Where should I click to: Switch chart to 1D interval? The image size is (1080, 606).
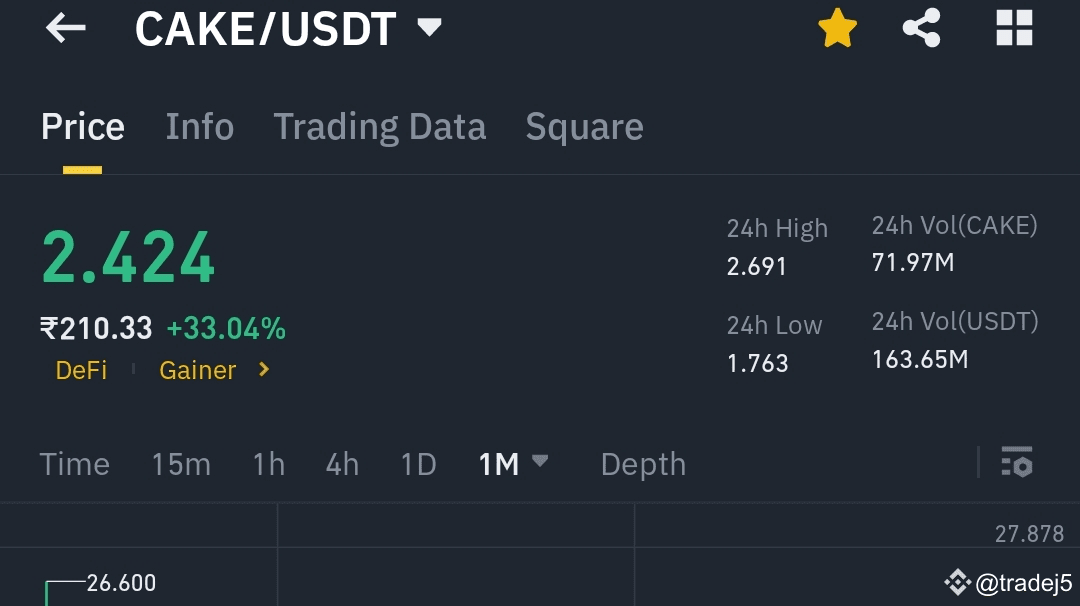pos(418,464)
